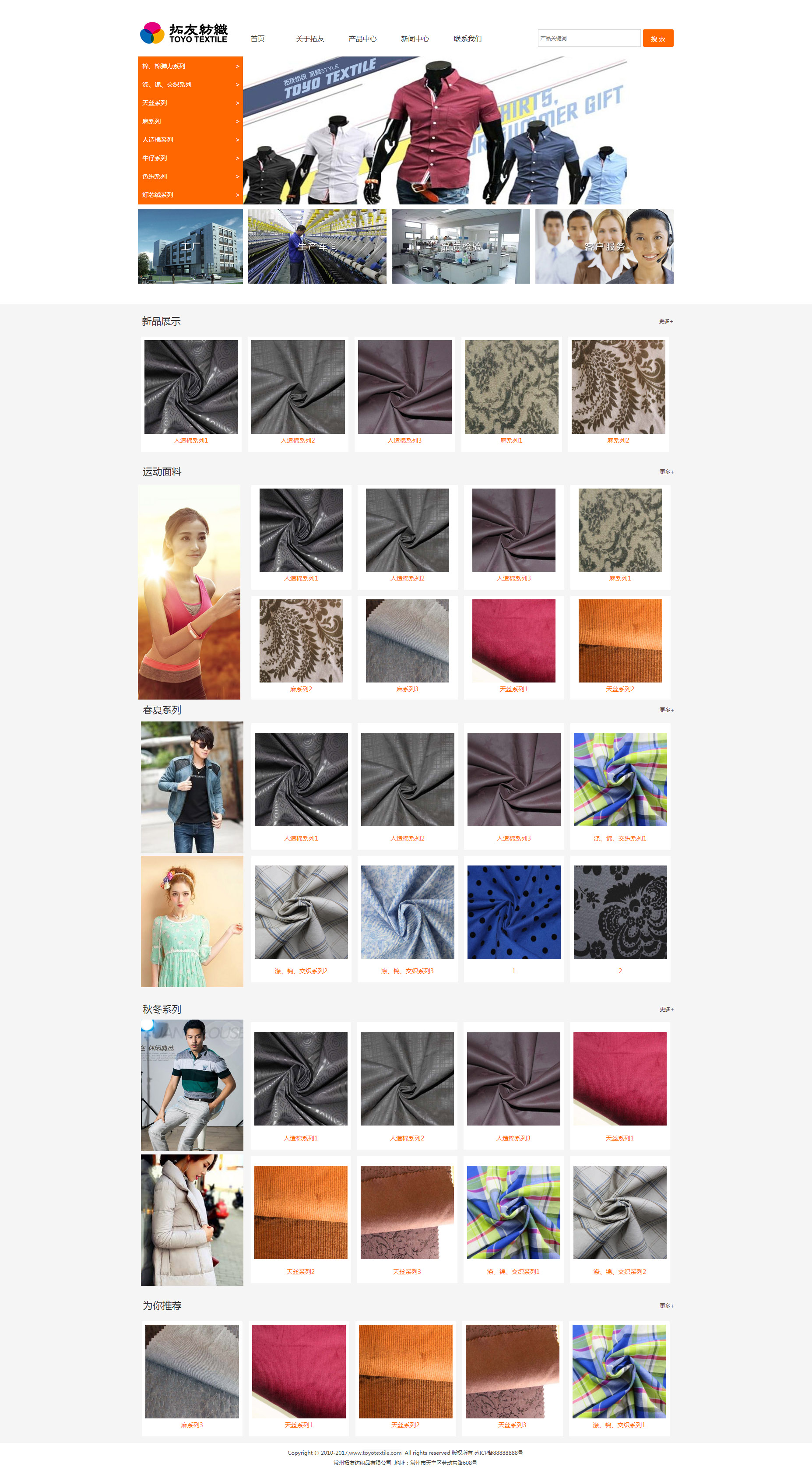Open the 生产车间 tile
812x1474 pixels.
317,246
